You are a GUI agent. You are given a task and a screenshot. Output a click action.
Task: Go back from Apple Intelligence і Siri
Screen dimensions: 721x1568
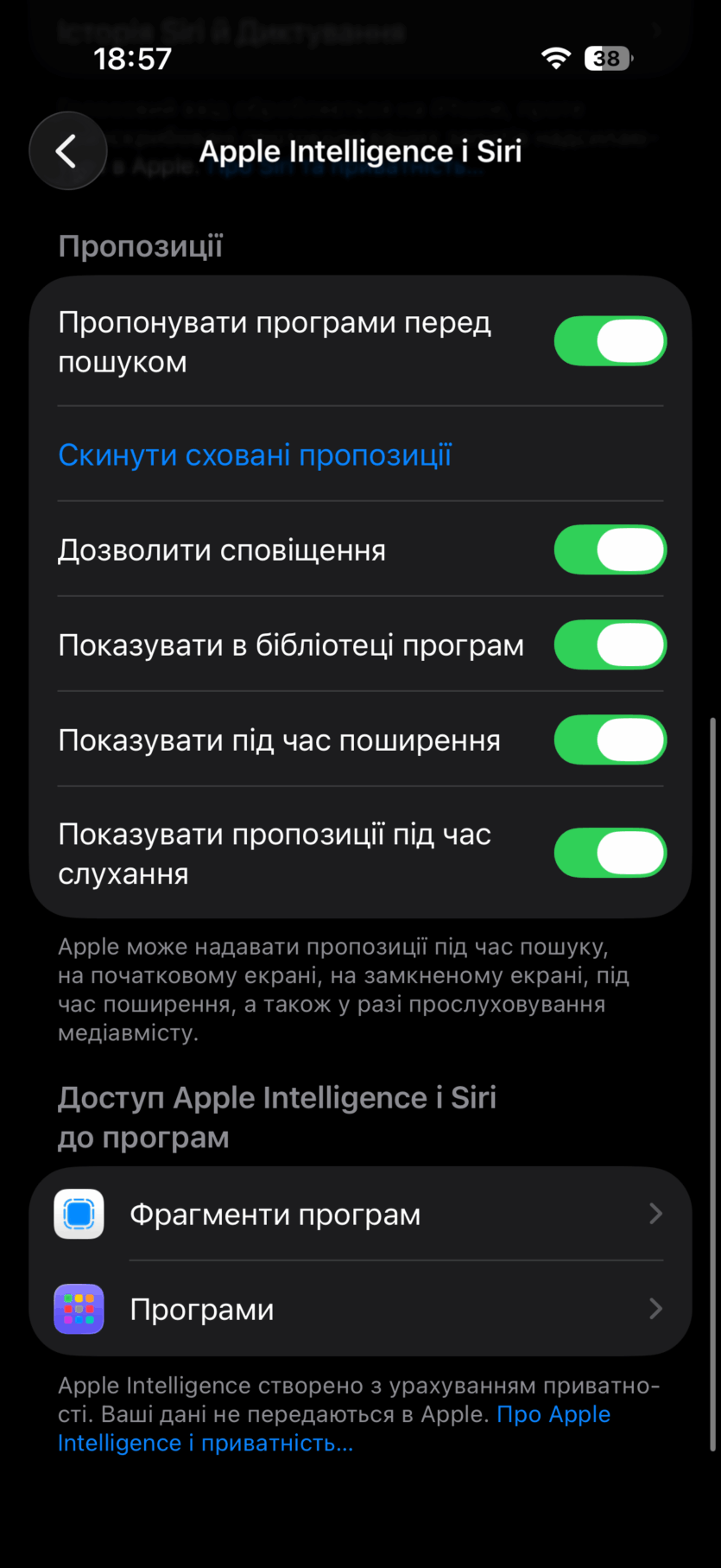pos(67,151)
